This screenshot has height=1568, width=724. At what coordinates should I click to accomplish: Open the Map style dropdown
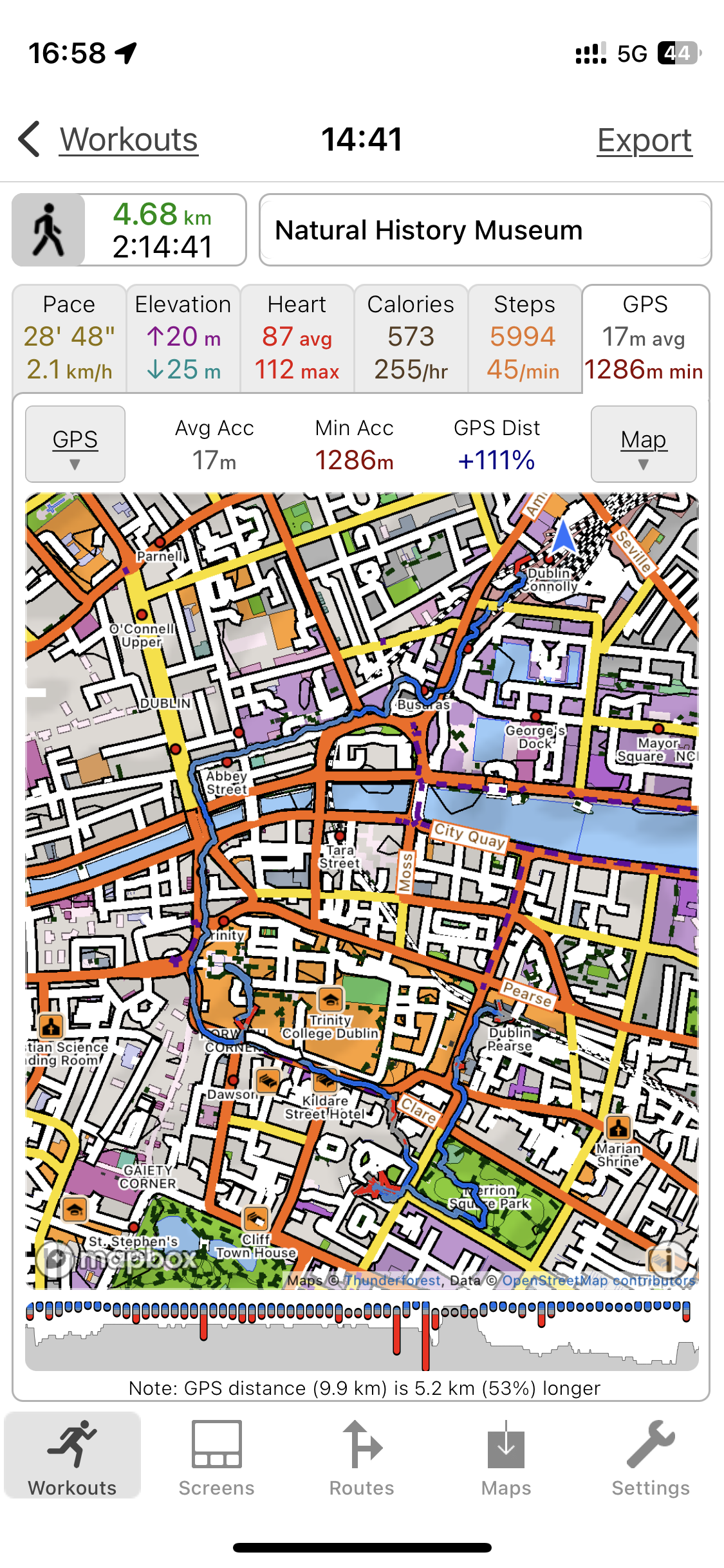pyautogui.click(x=644, y=444)
